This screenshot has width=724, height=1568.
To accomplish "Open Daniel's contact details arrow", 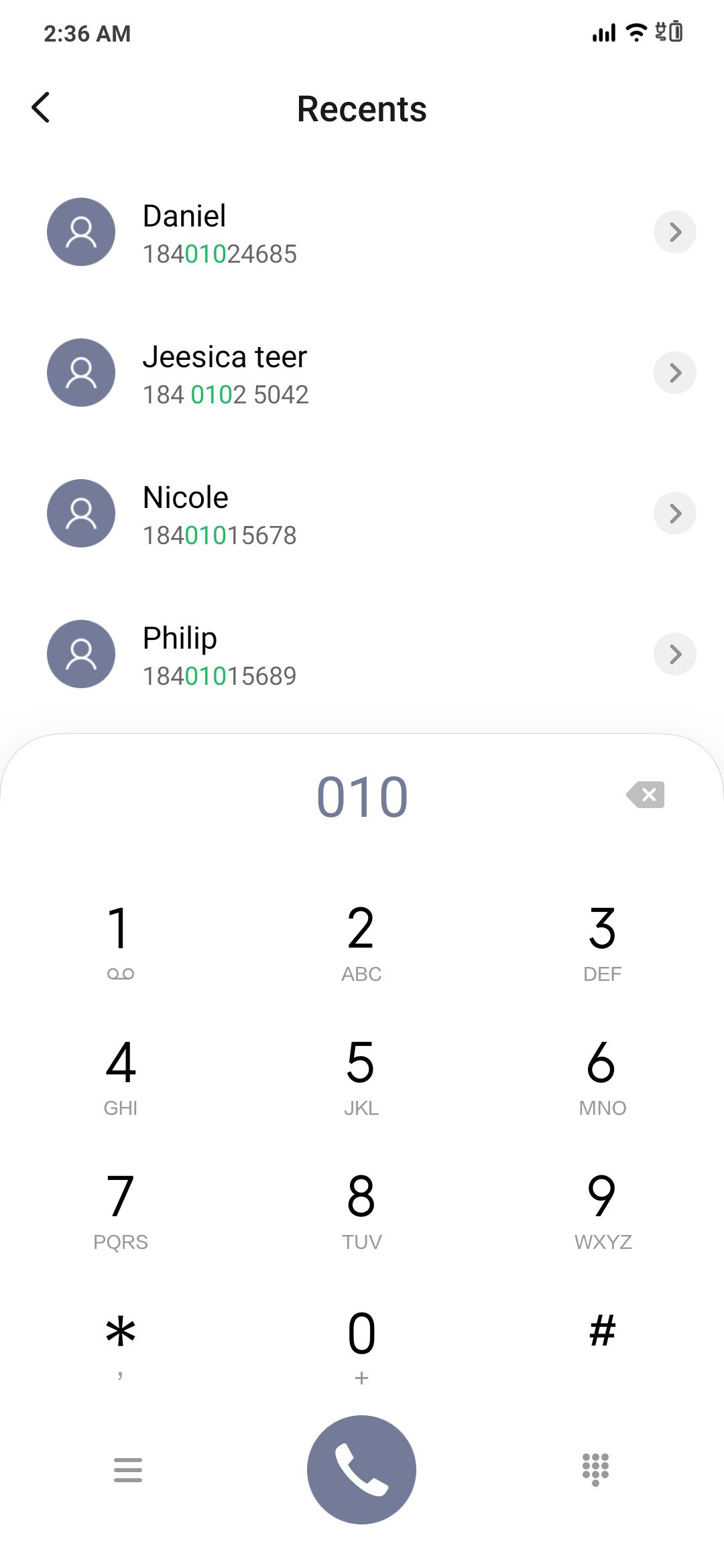I will [x=674, y=232].
